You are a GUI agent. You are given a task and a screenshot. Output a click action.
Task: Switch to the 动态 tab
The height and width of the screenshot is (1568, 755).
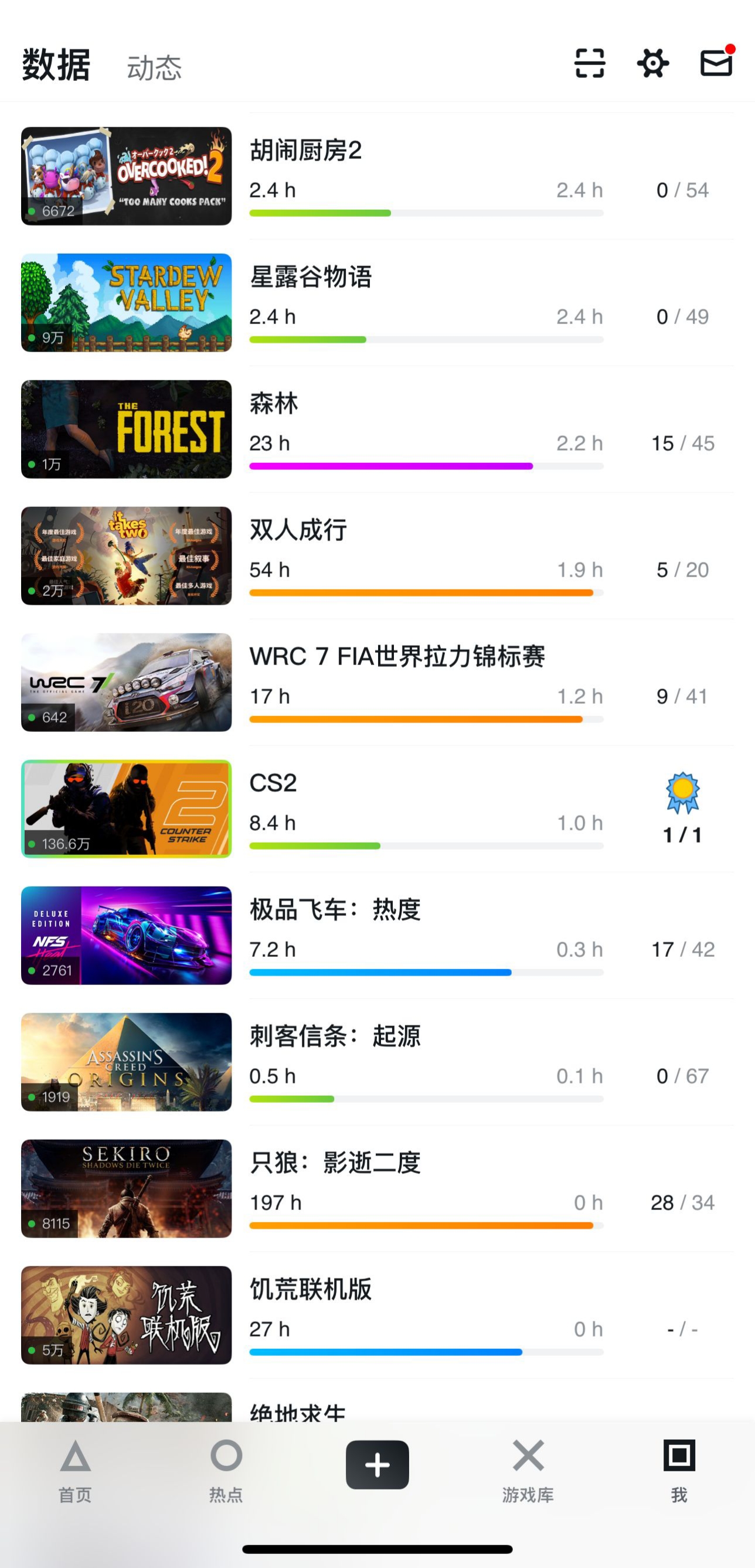(x=154, y=67)
